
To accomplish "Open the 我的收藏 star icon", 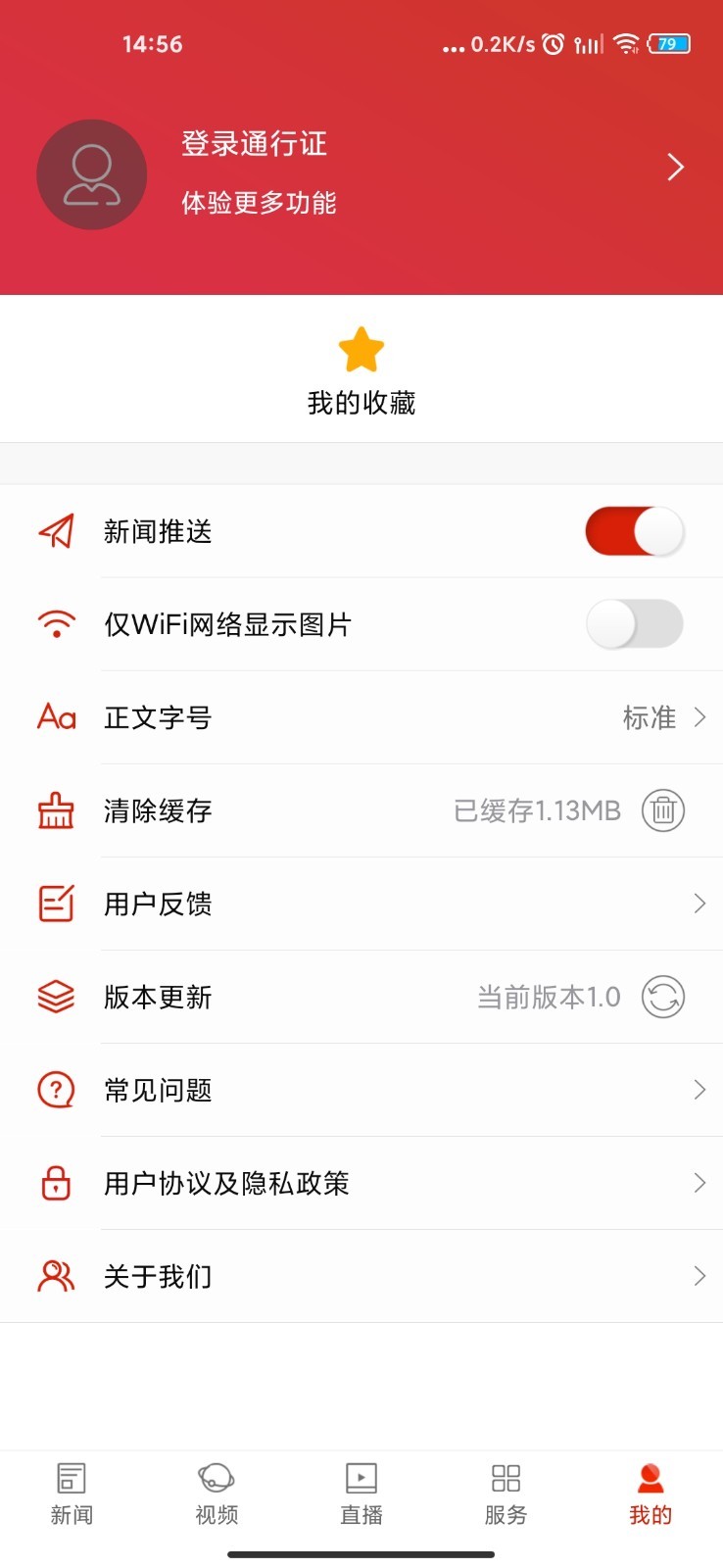I will (x=361, y=350).
